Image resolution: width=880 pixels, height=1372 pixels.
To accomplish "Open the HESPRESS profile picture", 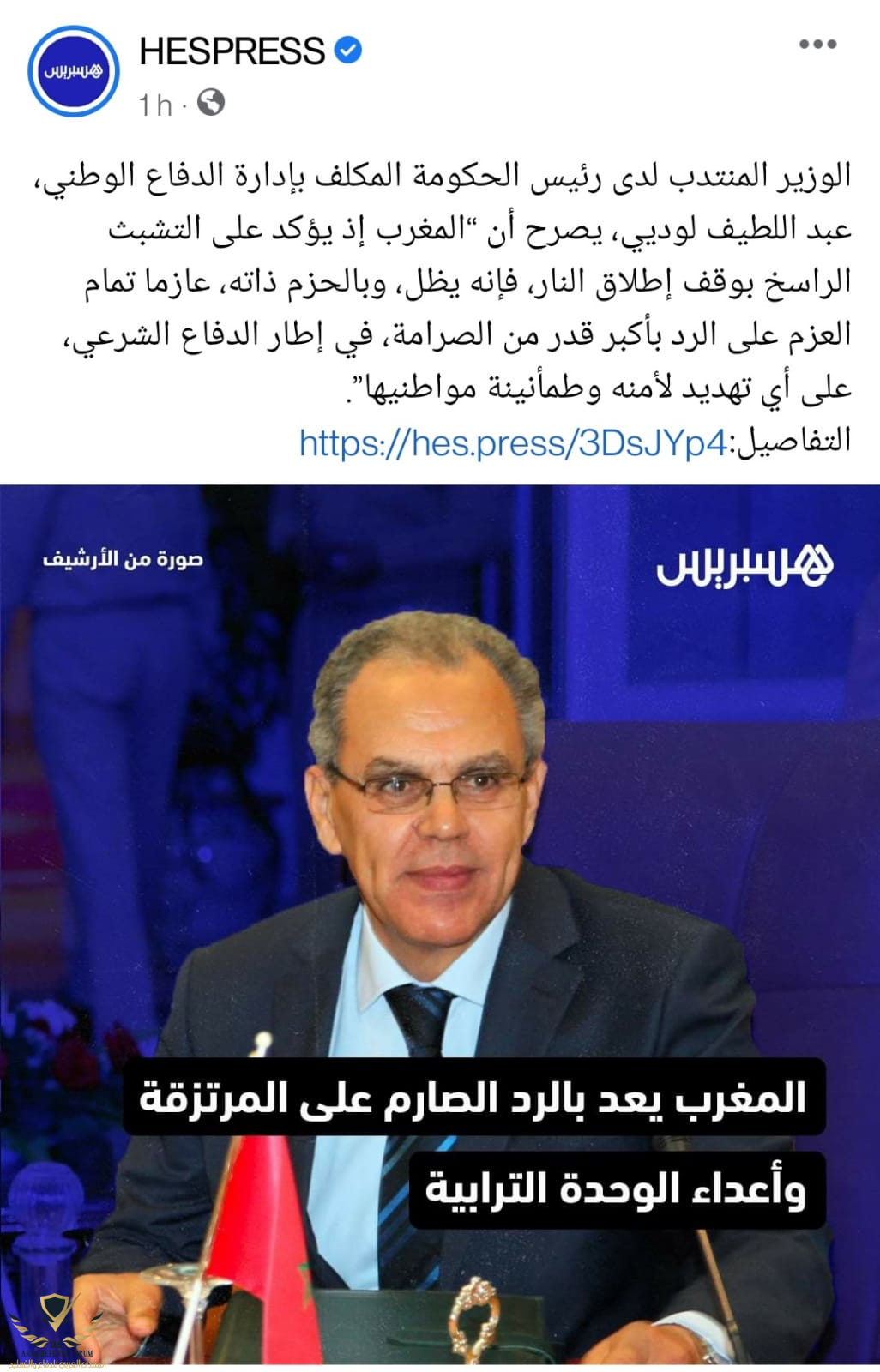I will point(73,72).
